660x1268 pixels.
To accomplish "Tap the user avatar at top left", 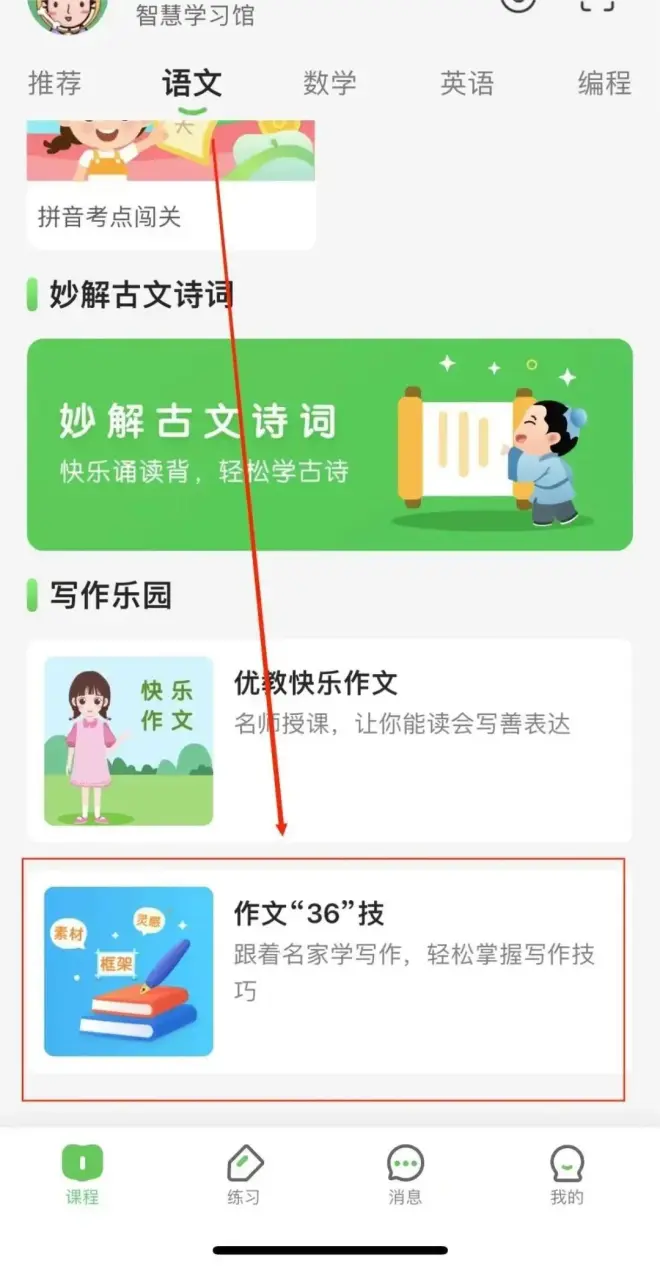I will pyautogui.click(x=69, y=10).
